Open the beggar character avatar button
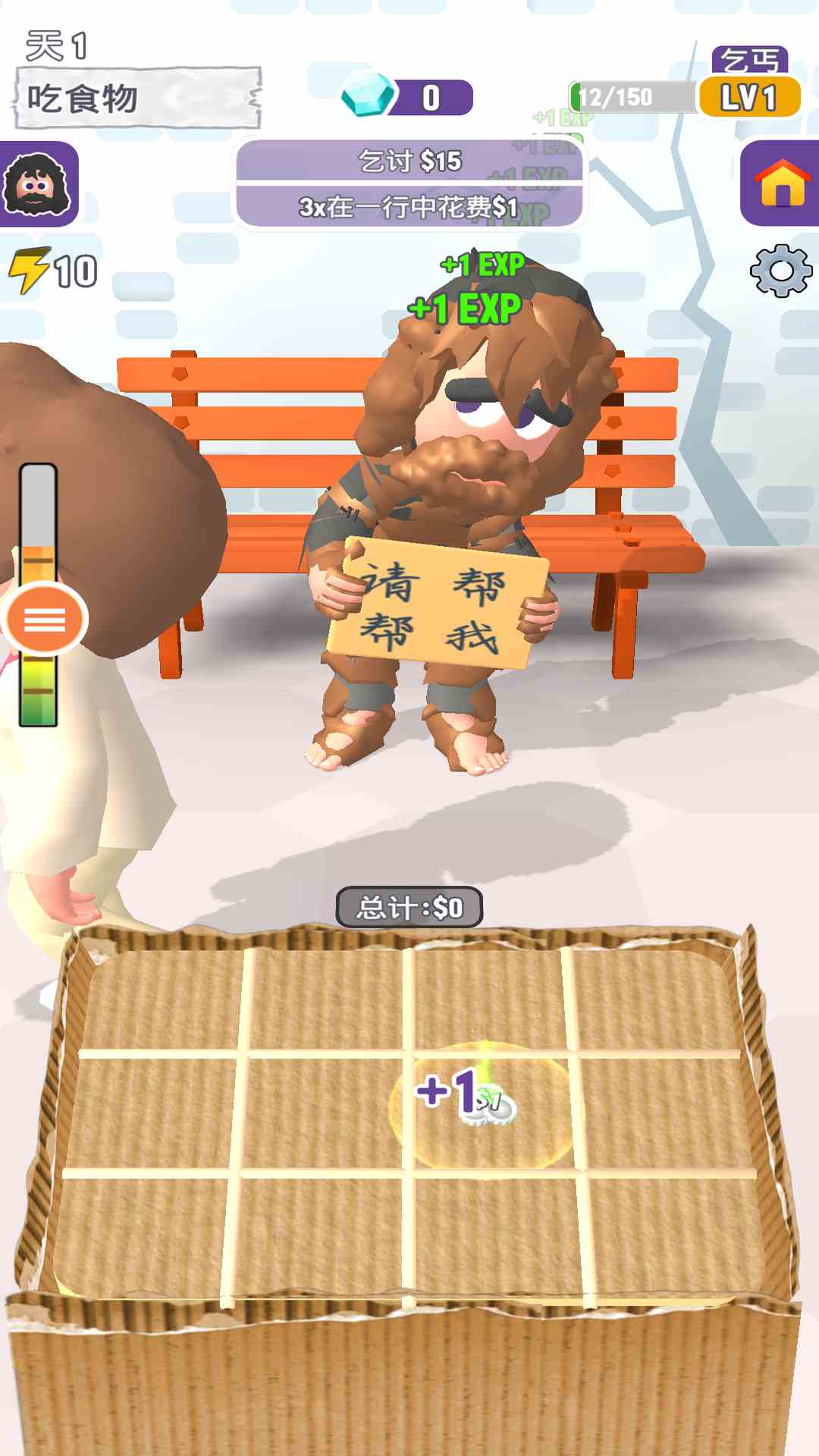This screenshot has height=1456, width=819. 38,184
